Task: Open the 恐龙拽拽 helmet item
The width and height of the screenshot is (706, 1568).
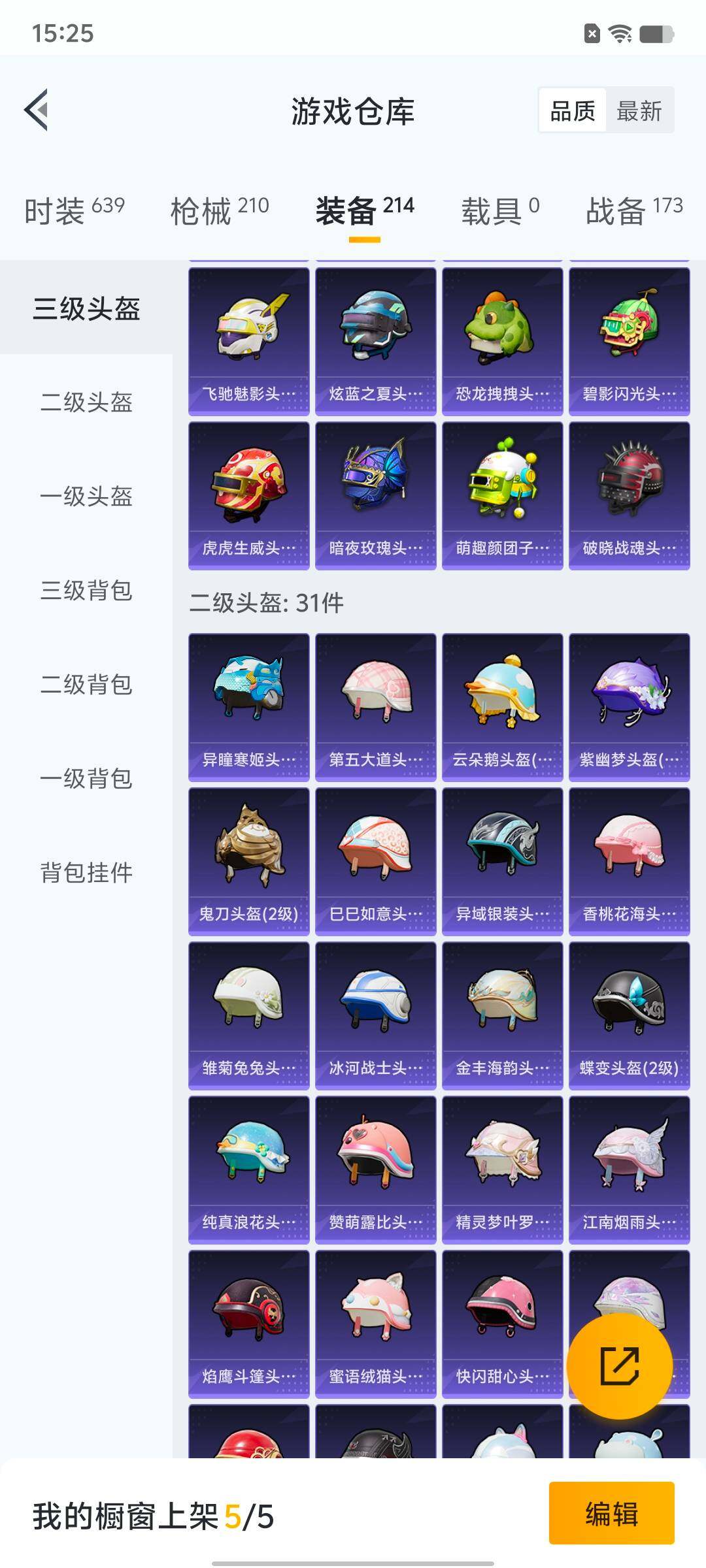Action: [x=502, y=341]
